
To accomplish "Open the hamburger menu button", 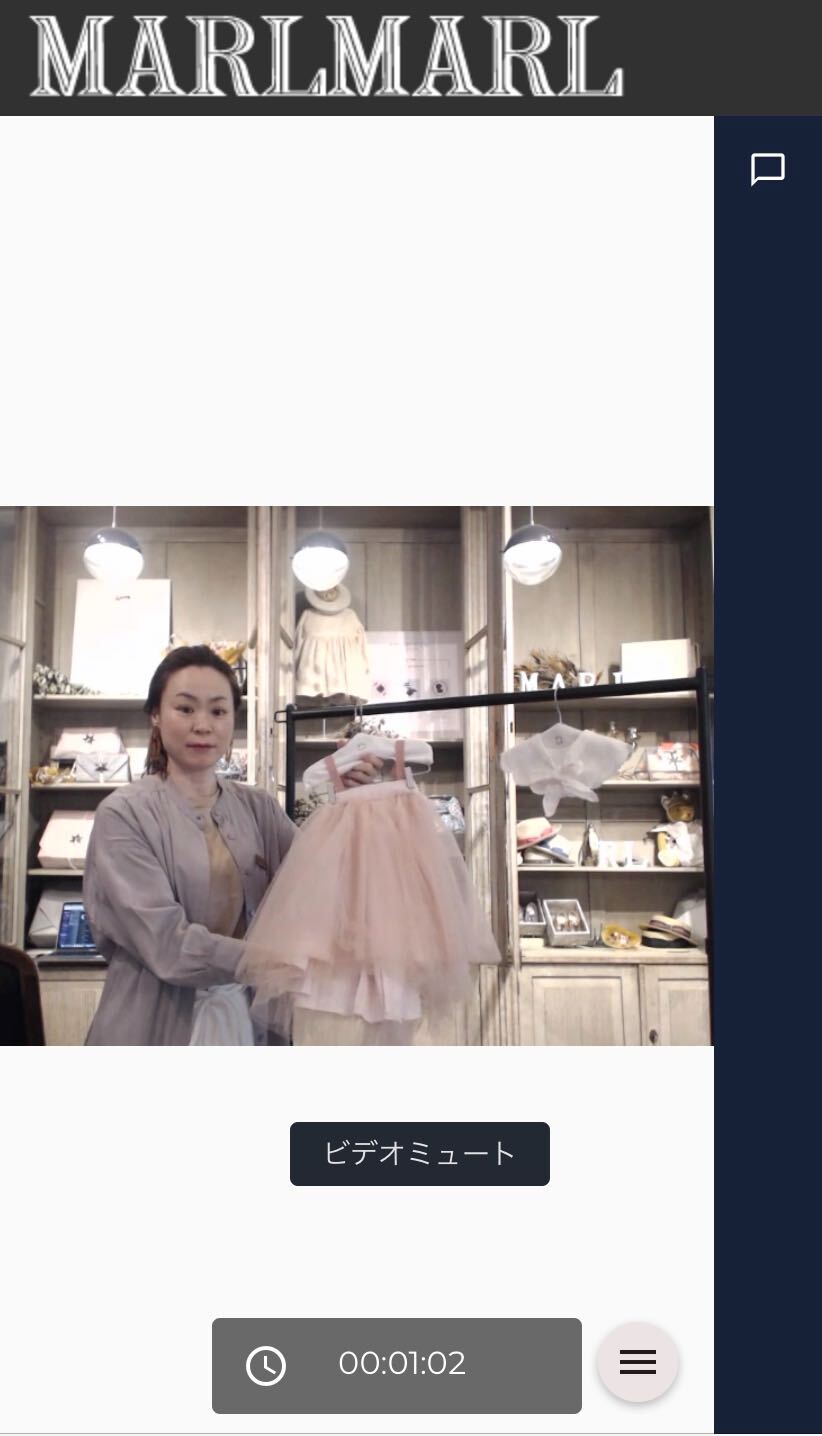I will 638,1362.
